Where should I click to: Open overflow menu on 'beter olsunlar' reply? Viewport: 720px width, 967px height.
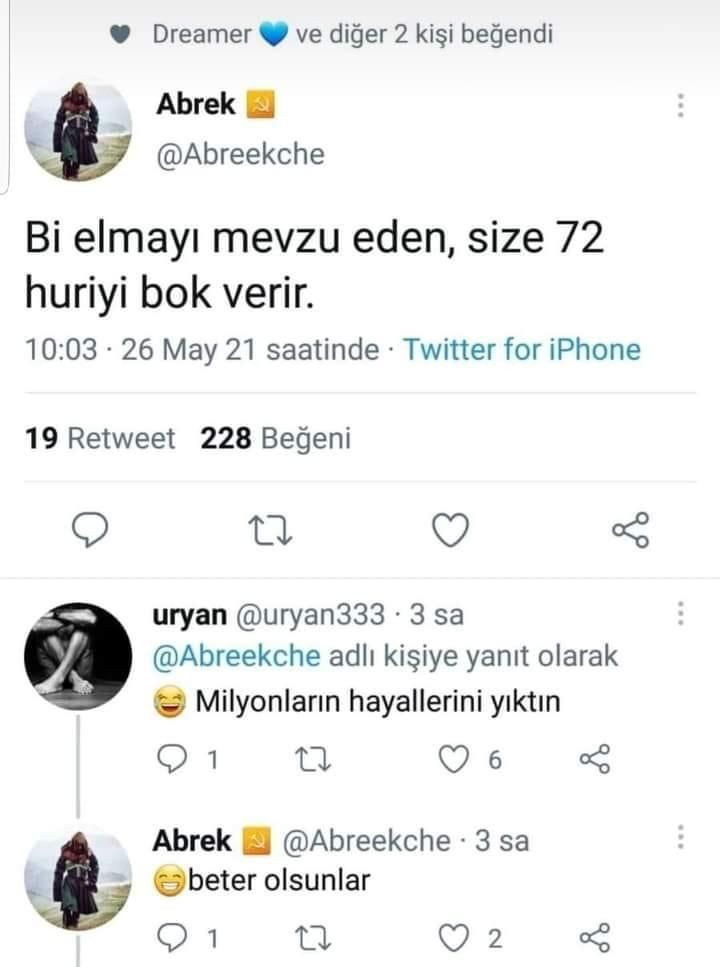tap(680, 839)
